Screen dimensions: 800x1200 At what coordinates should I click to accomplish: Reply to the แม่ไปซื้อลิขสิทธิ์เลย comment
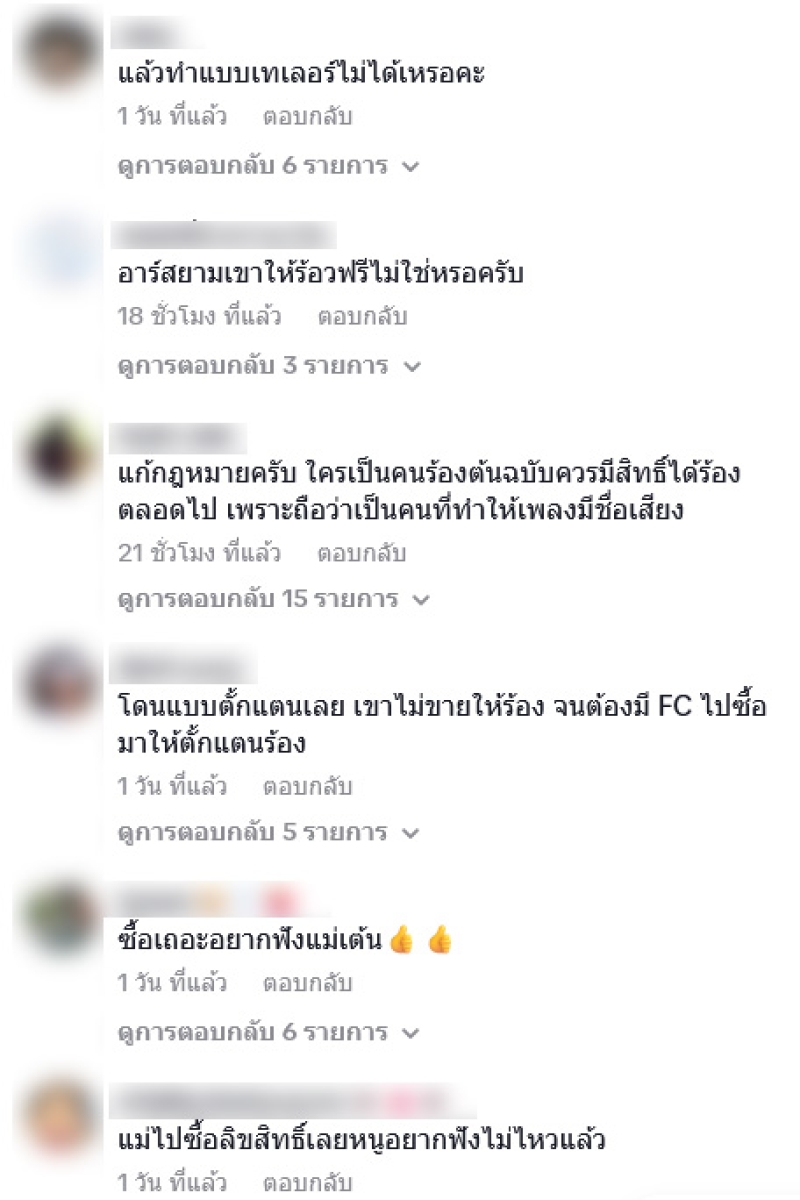point(307,1182)
